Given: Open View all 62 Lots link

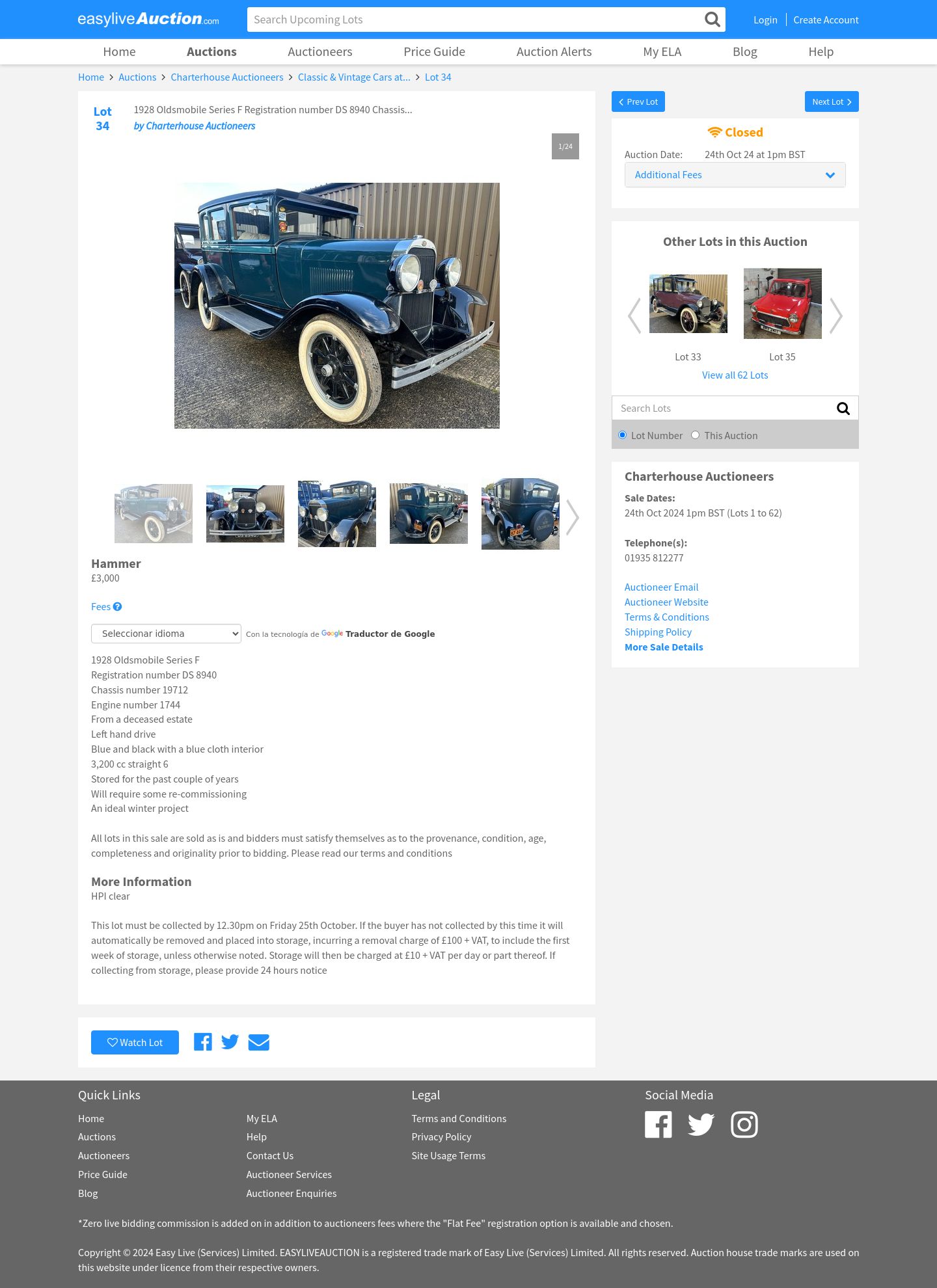Looking at the screenshot, I should tap(735, 375).
